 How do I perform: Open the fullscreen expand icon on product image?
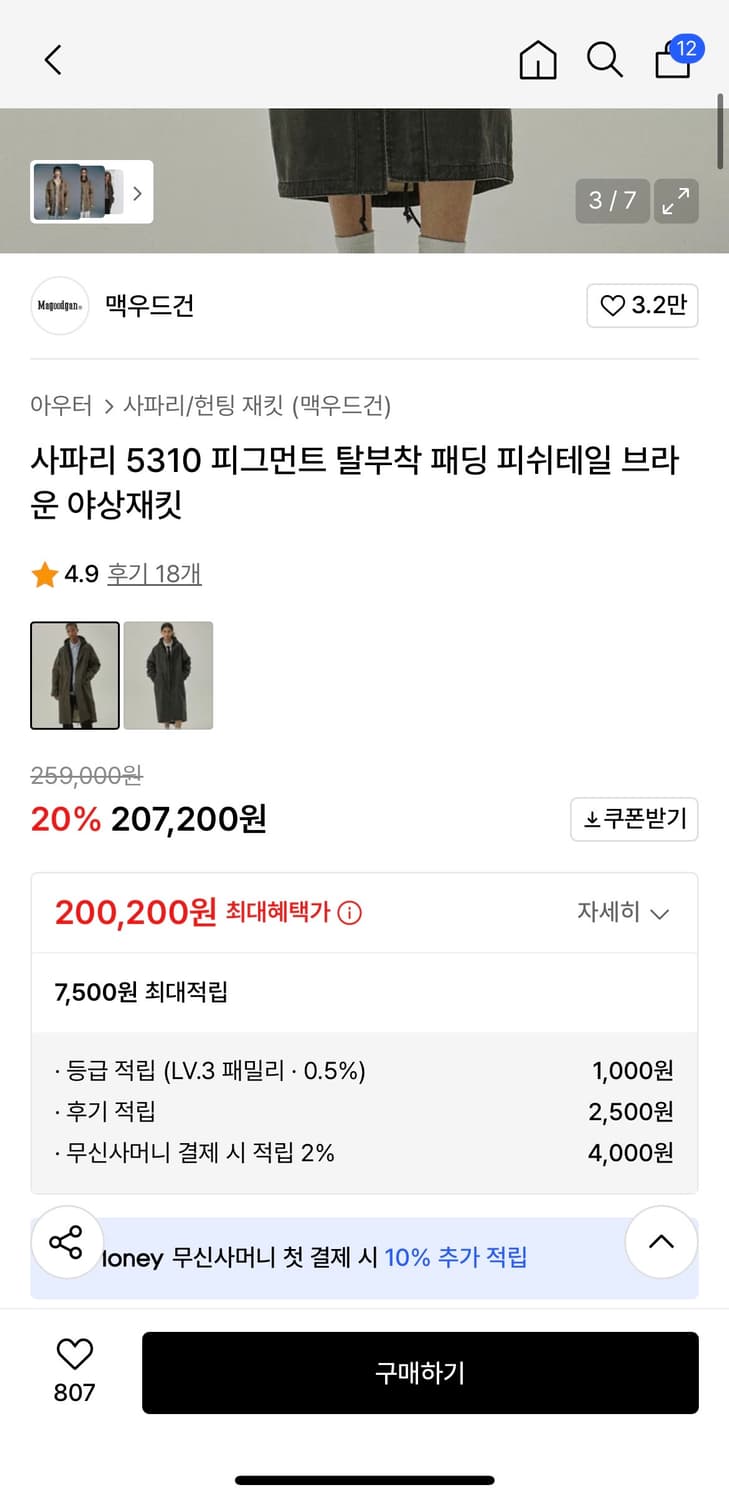[x=676, y=201]
